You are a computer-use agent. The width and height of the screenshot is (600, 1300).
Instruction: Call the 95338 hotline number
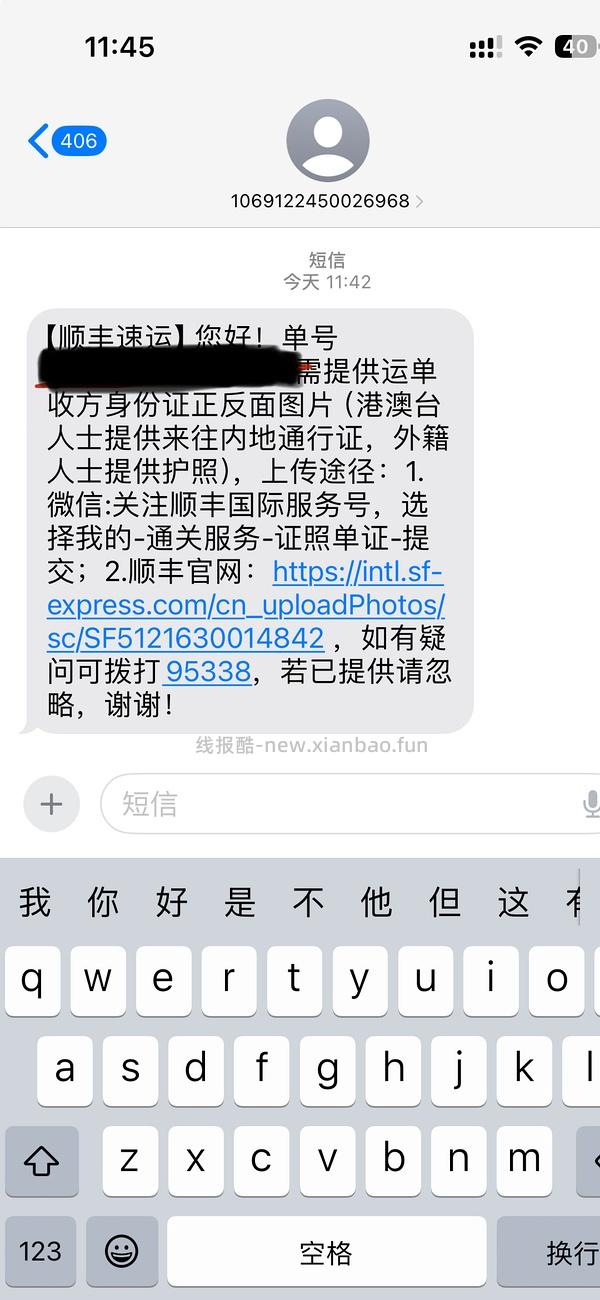point(208,671)
